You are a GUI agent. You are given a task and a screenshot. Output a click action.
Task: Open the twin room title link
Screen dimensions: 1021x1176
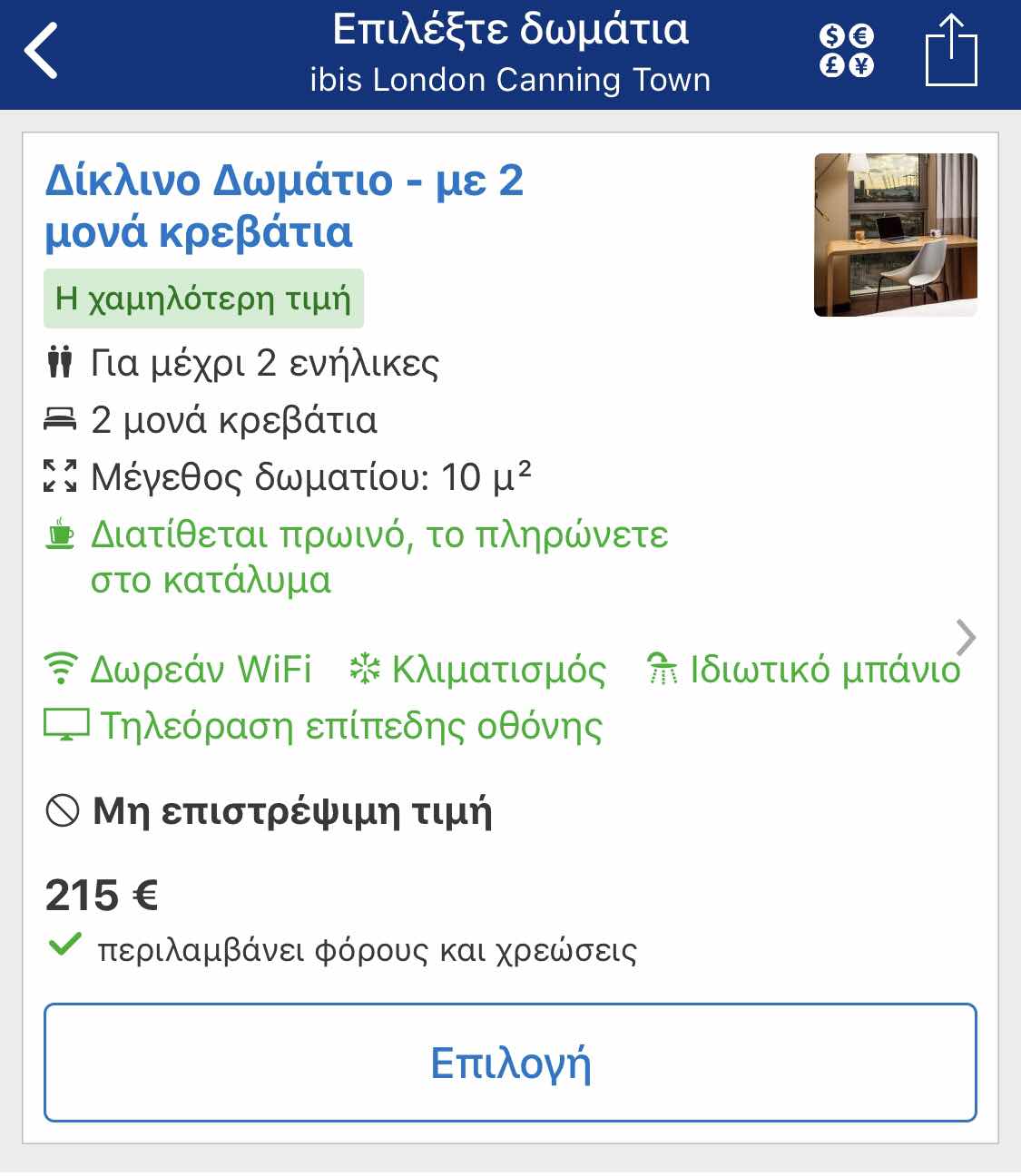point(284,206)
